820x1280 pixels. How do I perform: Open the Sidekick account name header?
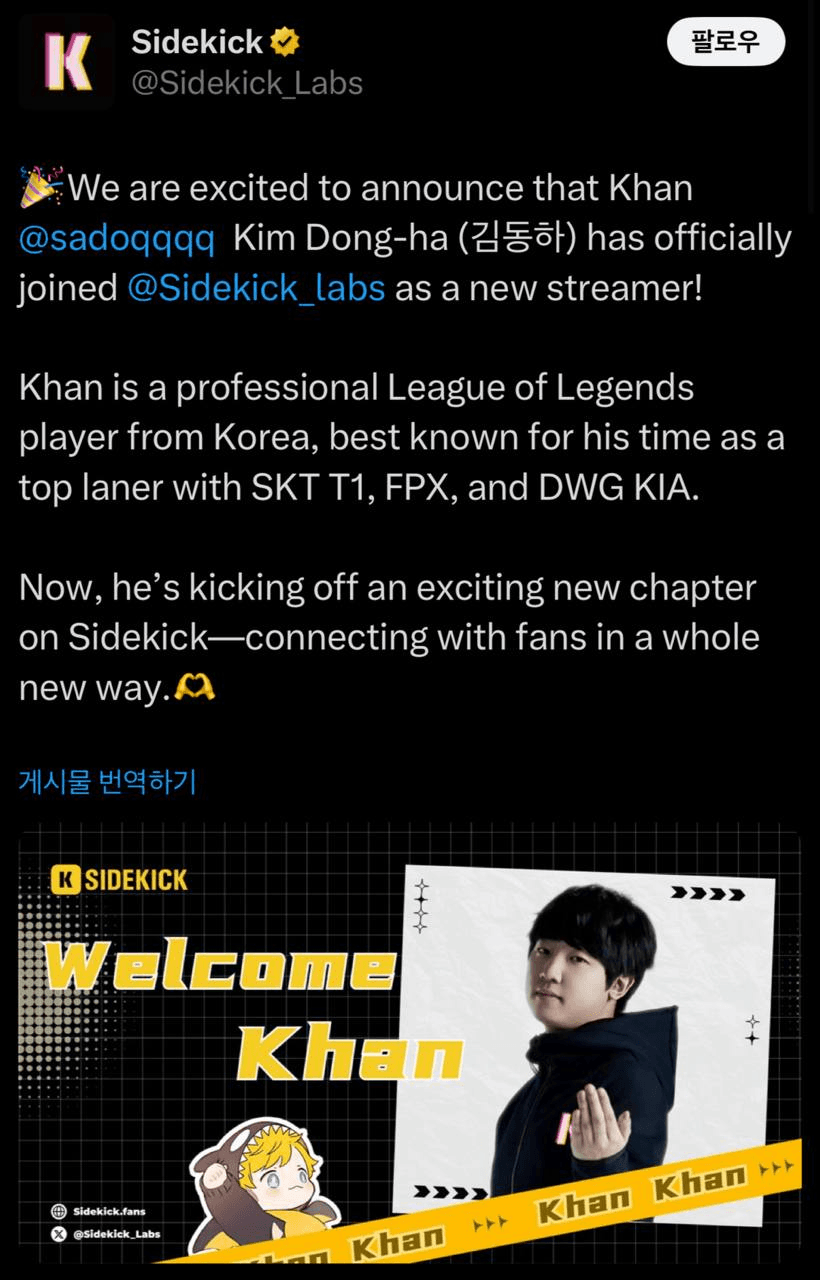pos(199,42)
